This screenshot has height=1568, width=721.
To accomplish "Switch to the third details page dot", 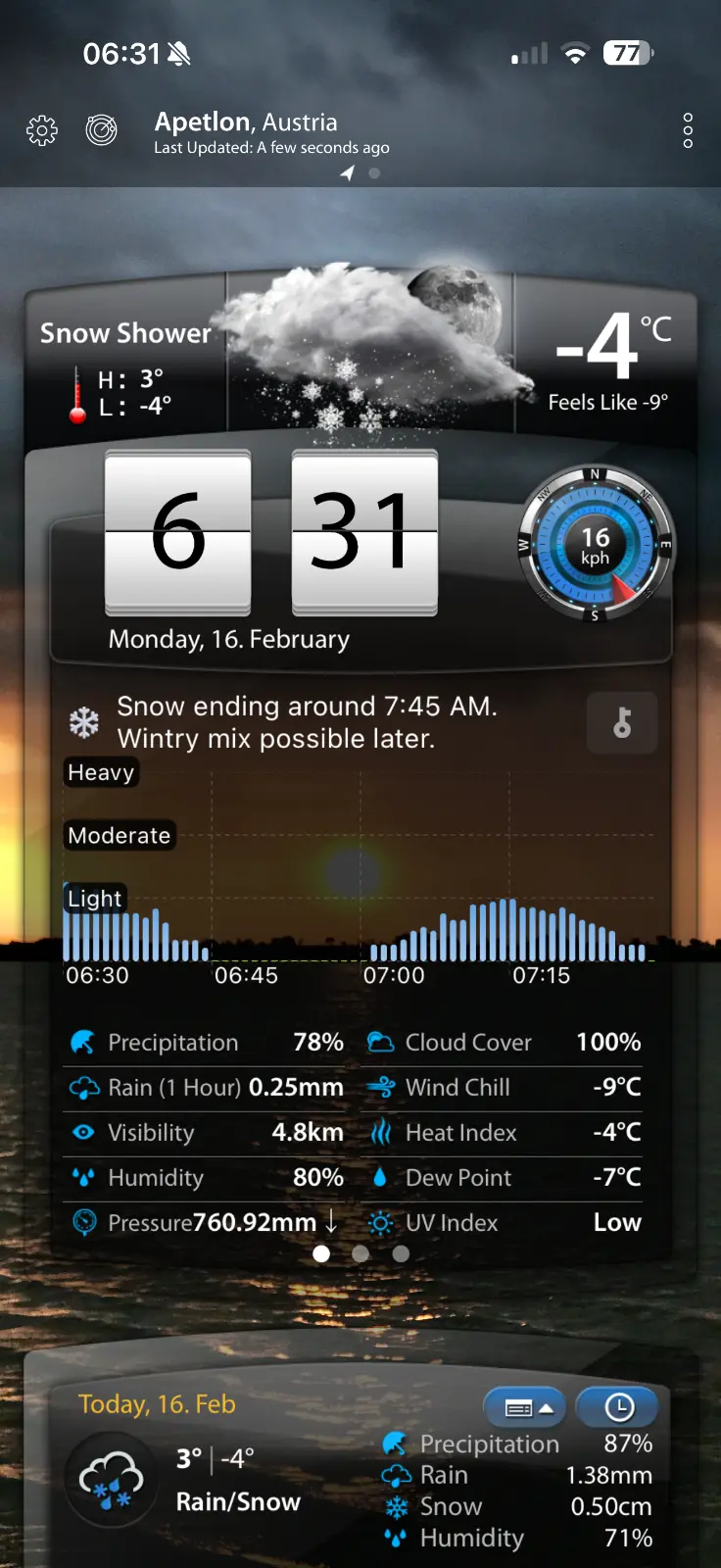I will pyautogui.click(x=401, y=1253).
